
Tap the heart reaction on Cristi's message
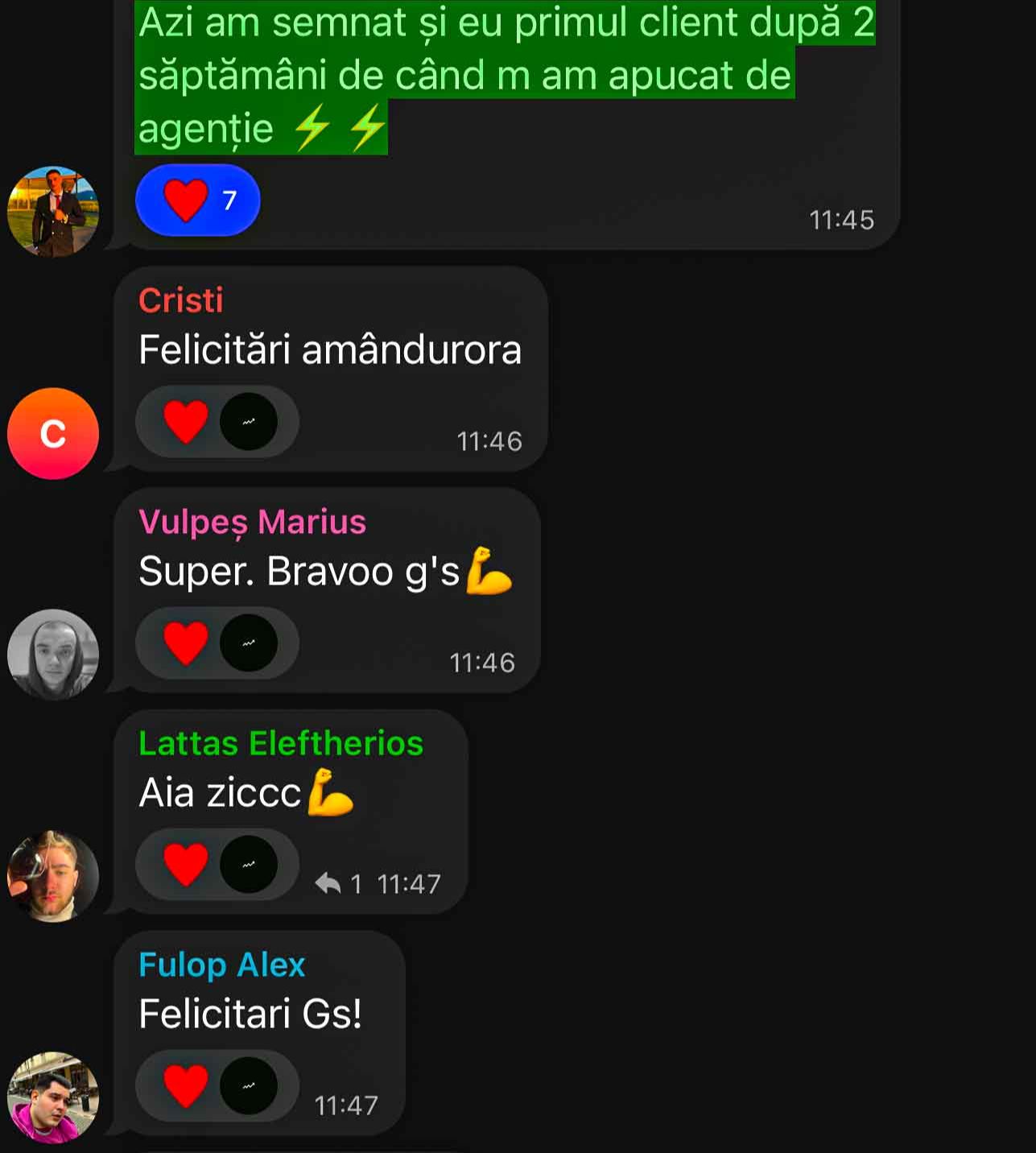click(x=186, y=422)
